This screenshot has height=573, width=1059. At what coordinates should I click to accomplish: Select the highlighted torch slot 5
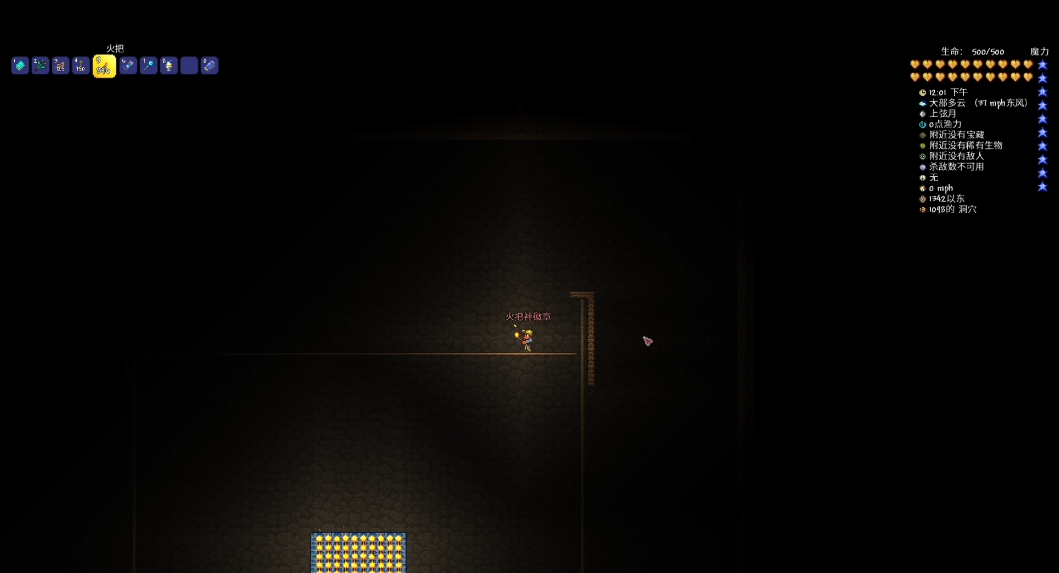[x=104, y=66]
